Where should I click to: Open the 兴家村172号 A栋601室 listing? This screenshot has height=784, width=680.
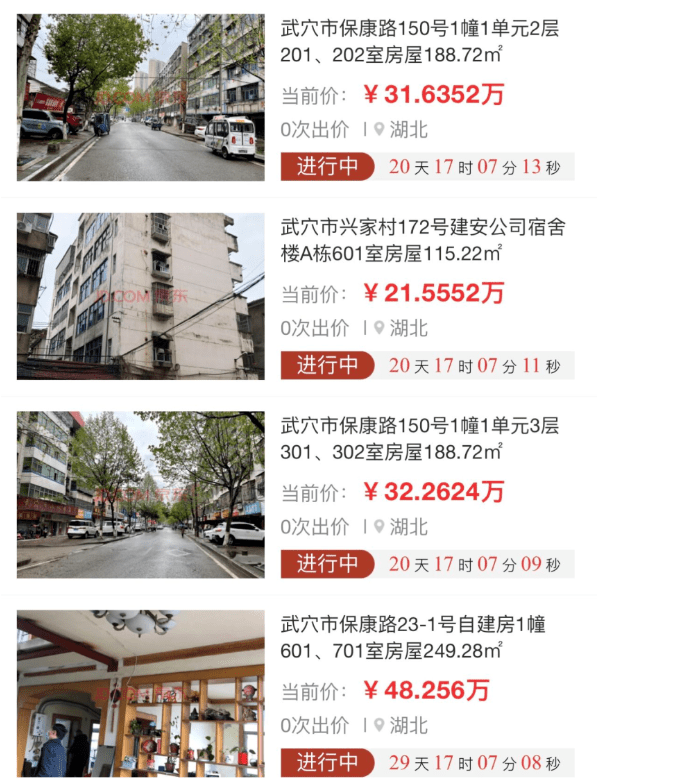(x=422, y=239)
